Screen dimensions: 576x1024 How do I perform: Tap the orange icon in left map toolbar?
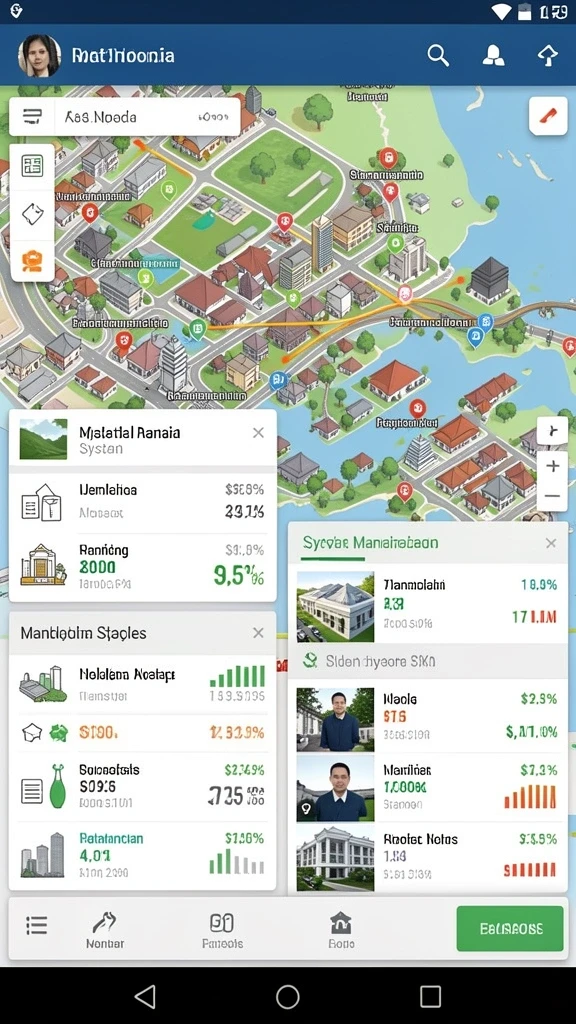[x=32, y=261]
